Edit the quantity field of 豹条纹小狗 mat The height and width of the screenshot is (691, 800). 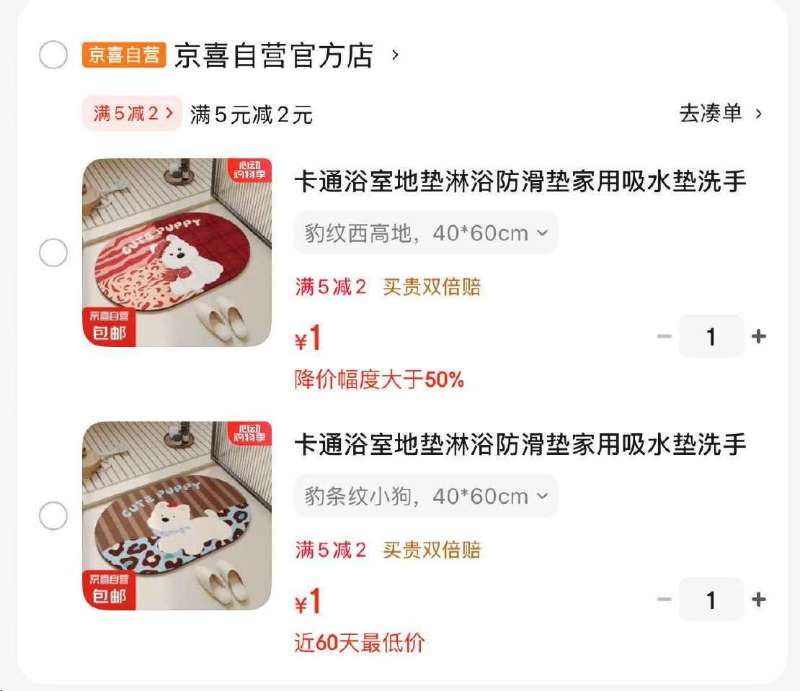tap(711, 600)
